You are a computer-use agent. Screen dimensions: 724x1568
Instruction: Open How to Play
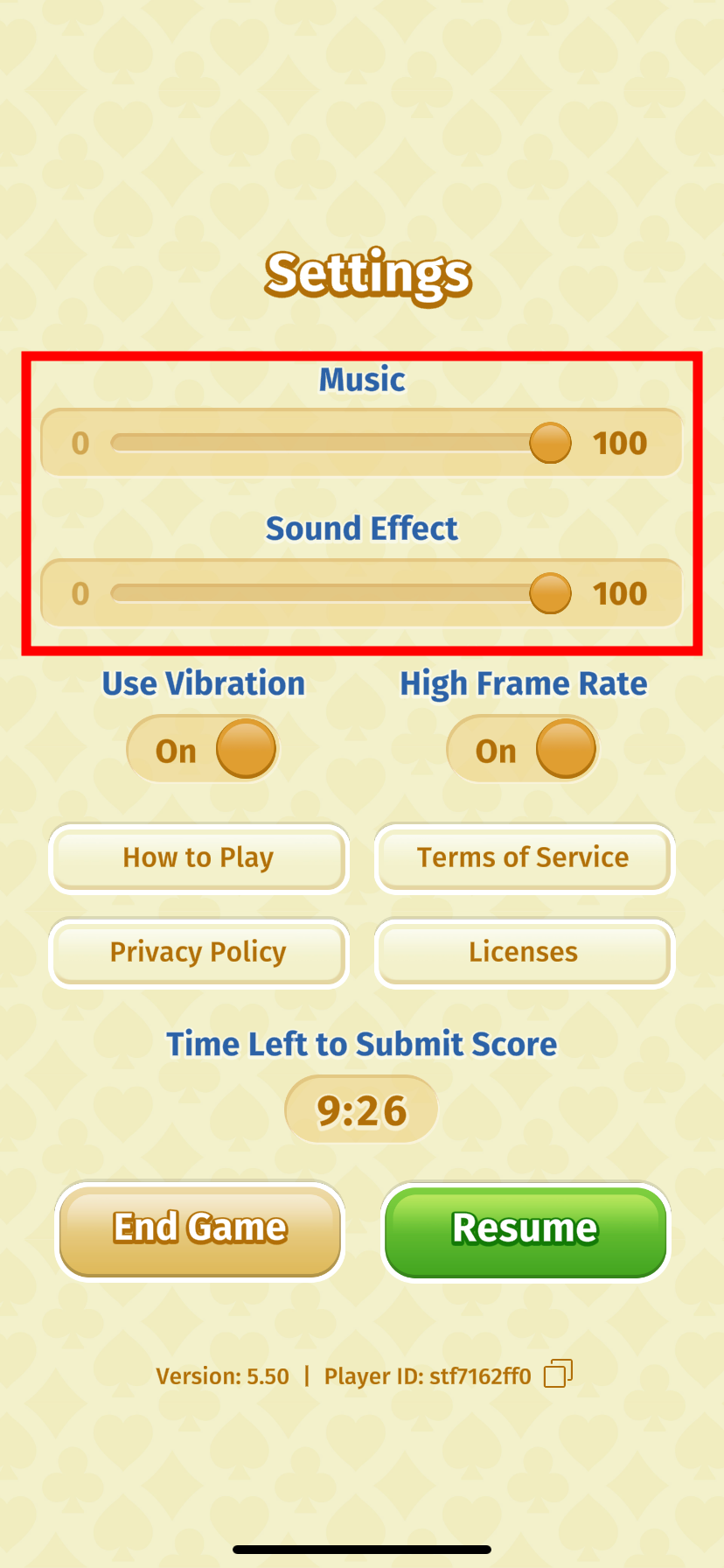(198, 858)
